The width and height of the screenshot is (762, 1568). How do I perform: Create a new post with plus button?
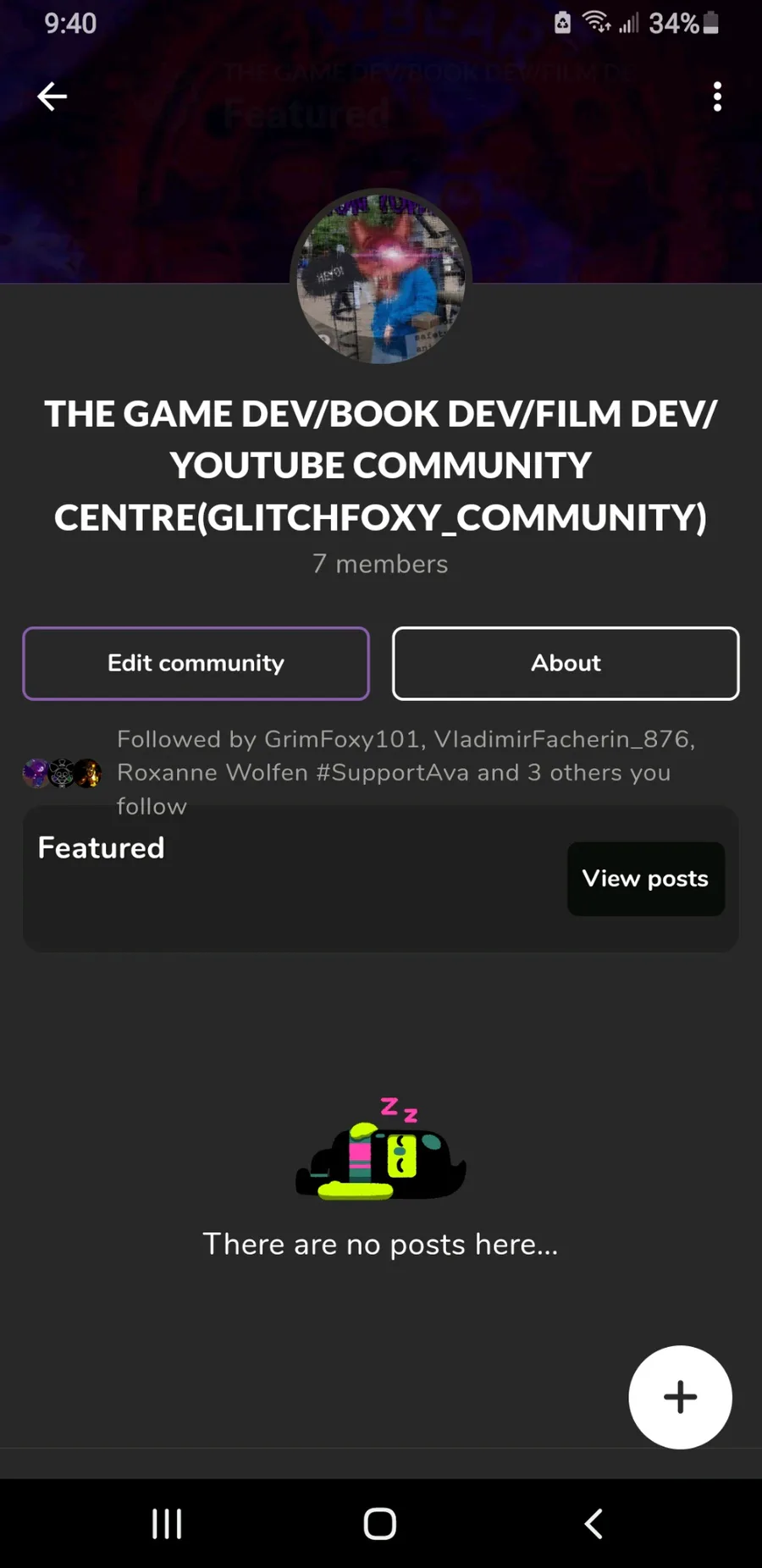(x=680, y=1396)
